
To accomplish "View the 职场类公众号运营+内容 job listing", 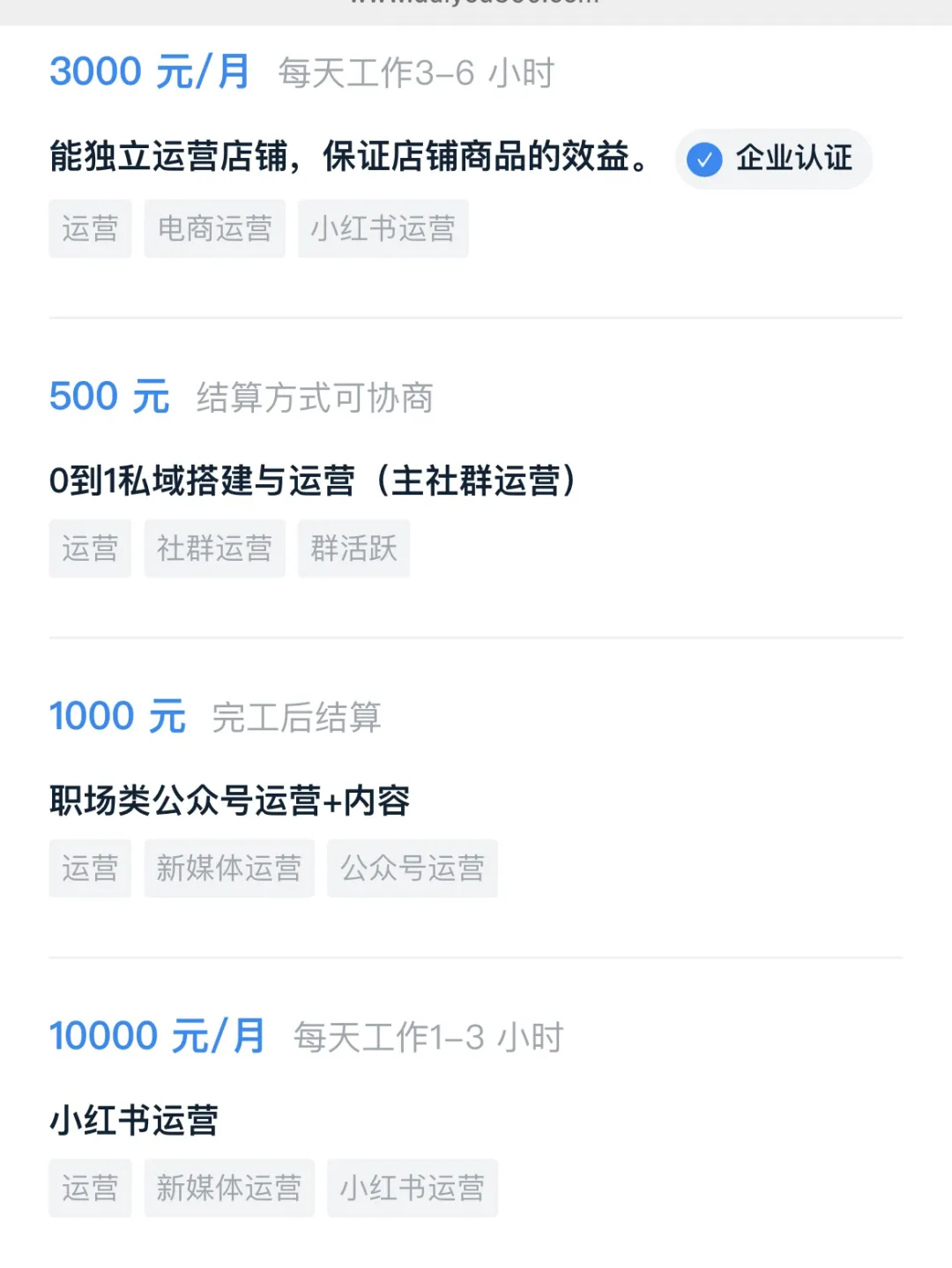I will pyautogui.click(x=229, y=801).
